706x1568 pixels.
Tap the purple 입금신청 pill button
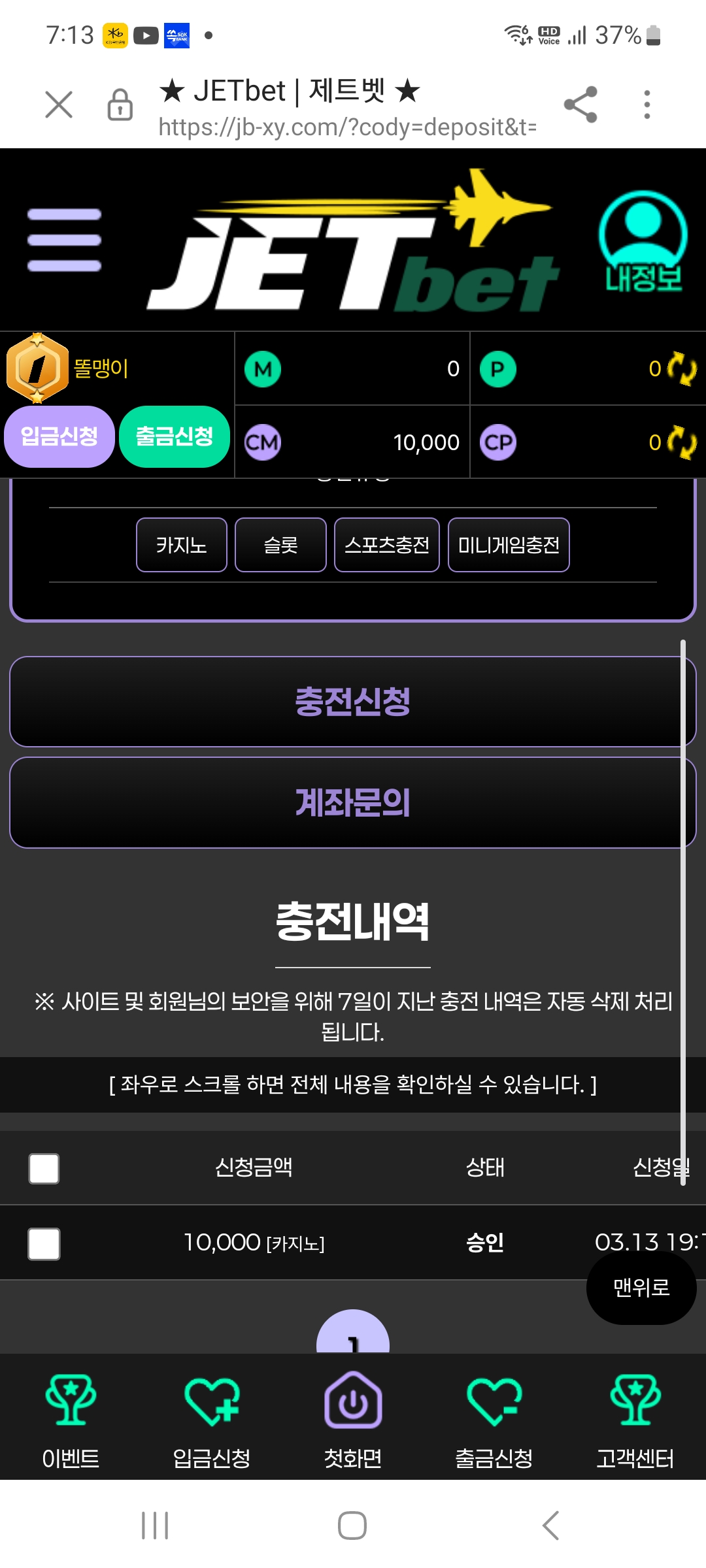click(x=59, y=436)
